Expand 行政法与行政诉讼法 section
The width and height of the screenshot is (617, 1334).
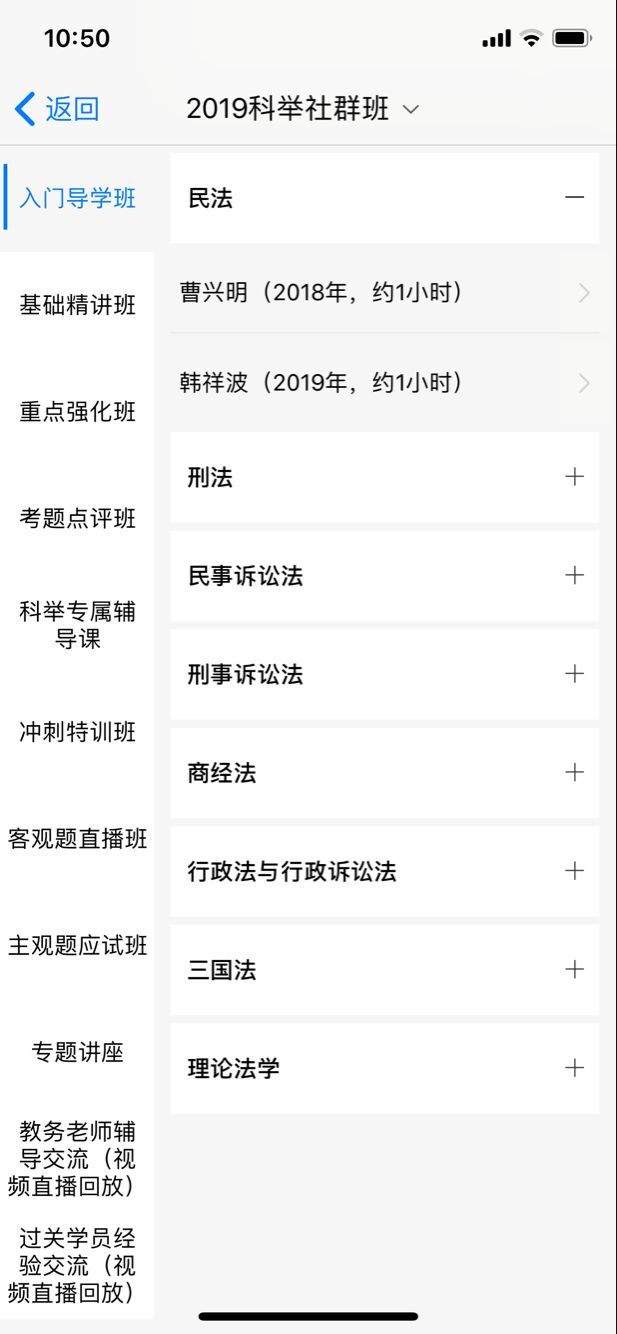click(x=574, y=871)
